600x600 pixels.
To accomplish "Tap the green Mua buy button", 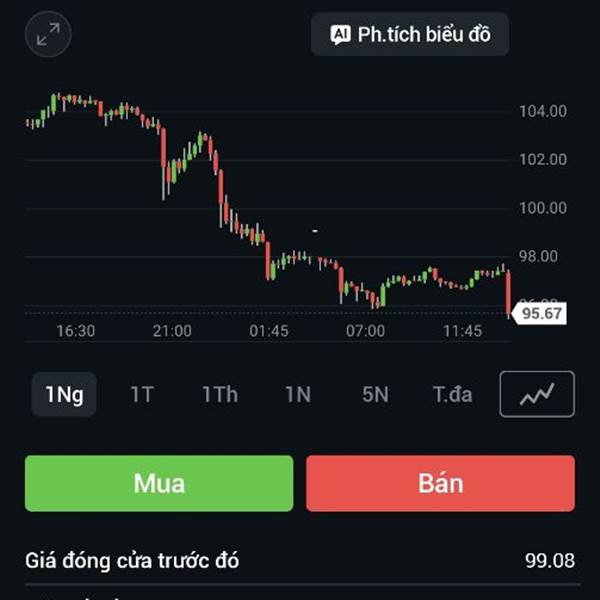I will coord(159,483).
